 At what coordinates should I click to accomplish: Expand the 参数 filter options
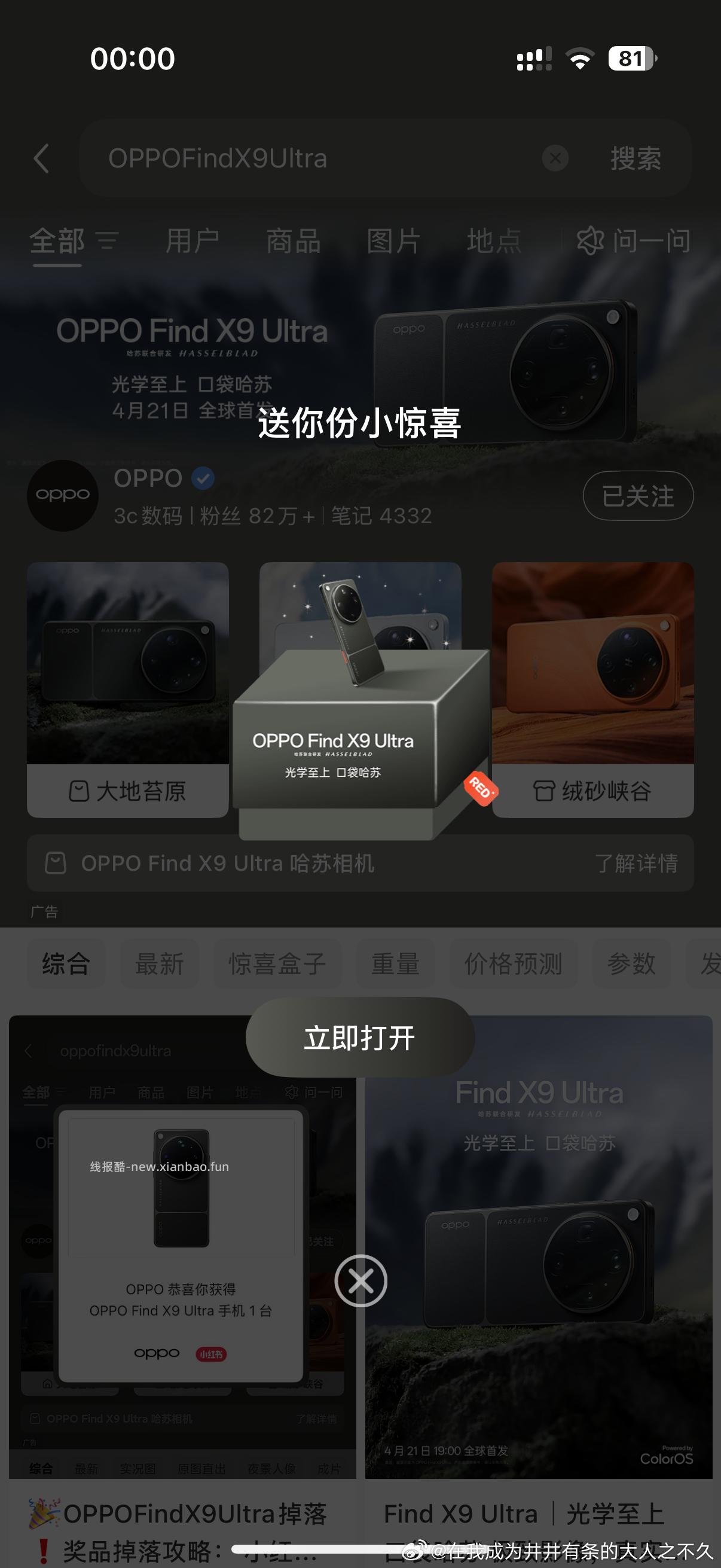point(631,962)
